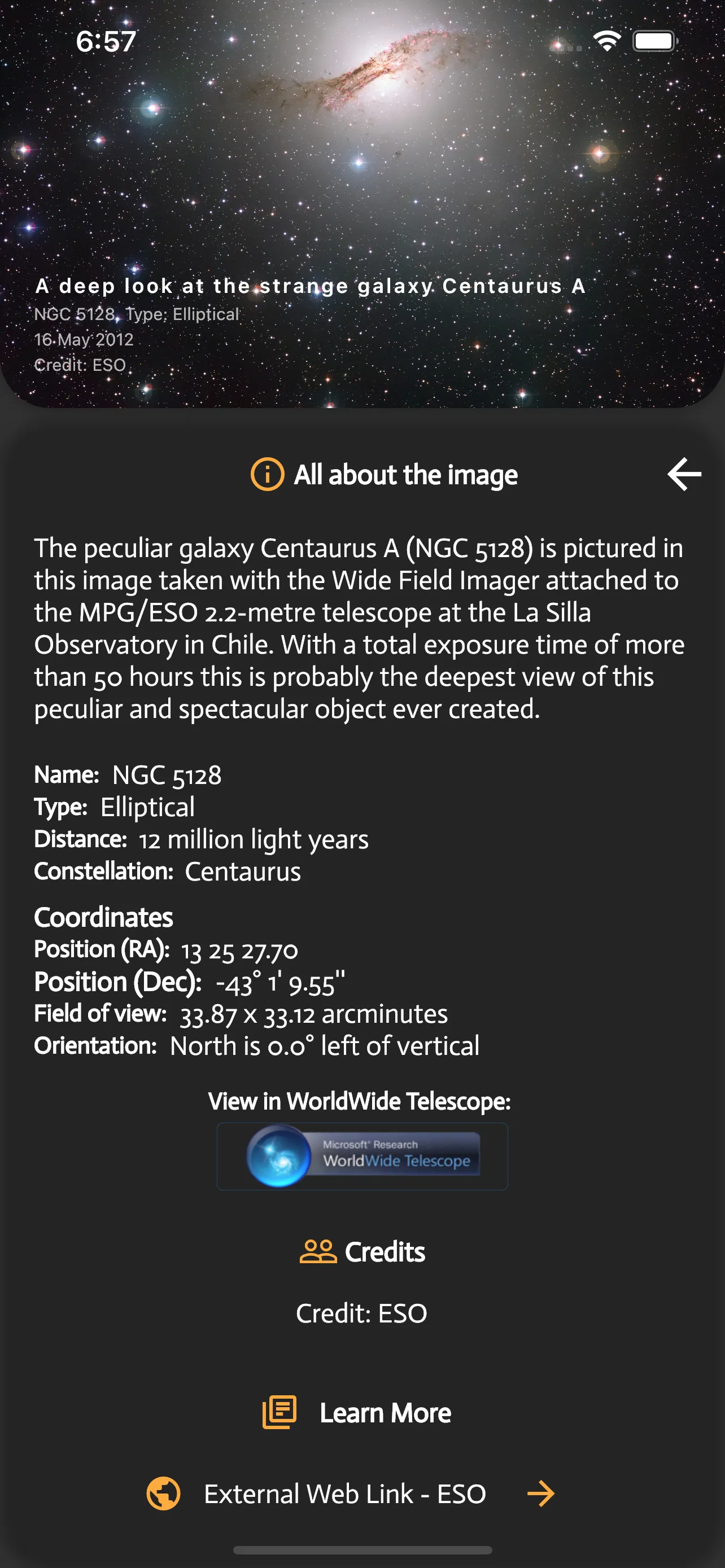Tap the orange arrow beside External Web Link - ESO
Screen dimensions: 725x1568
click(540, 1493)
